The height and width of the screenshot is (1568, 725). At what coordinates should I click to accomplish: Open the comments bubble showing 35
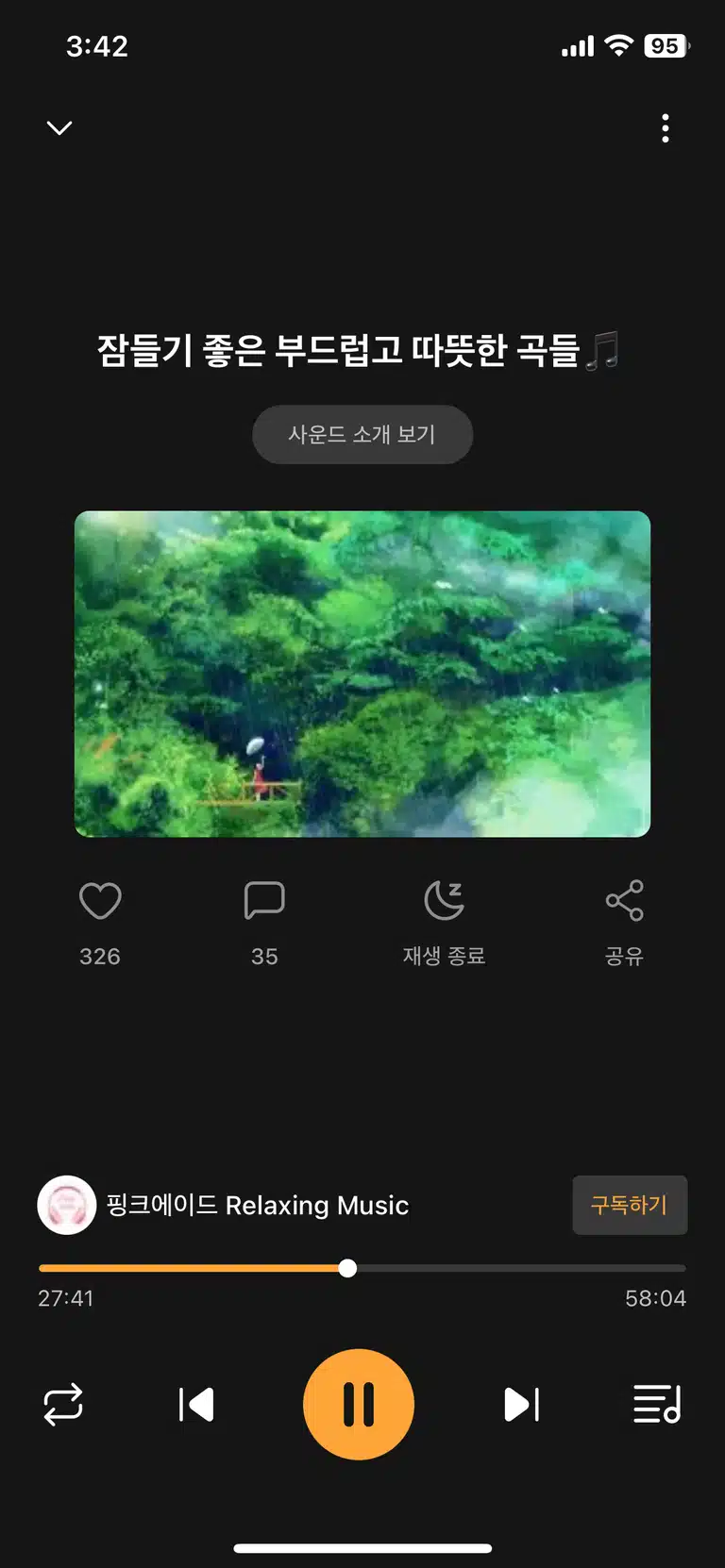(x=264, y=901)
